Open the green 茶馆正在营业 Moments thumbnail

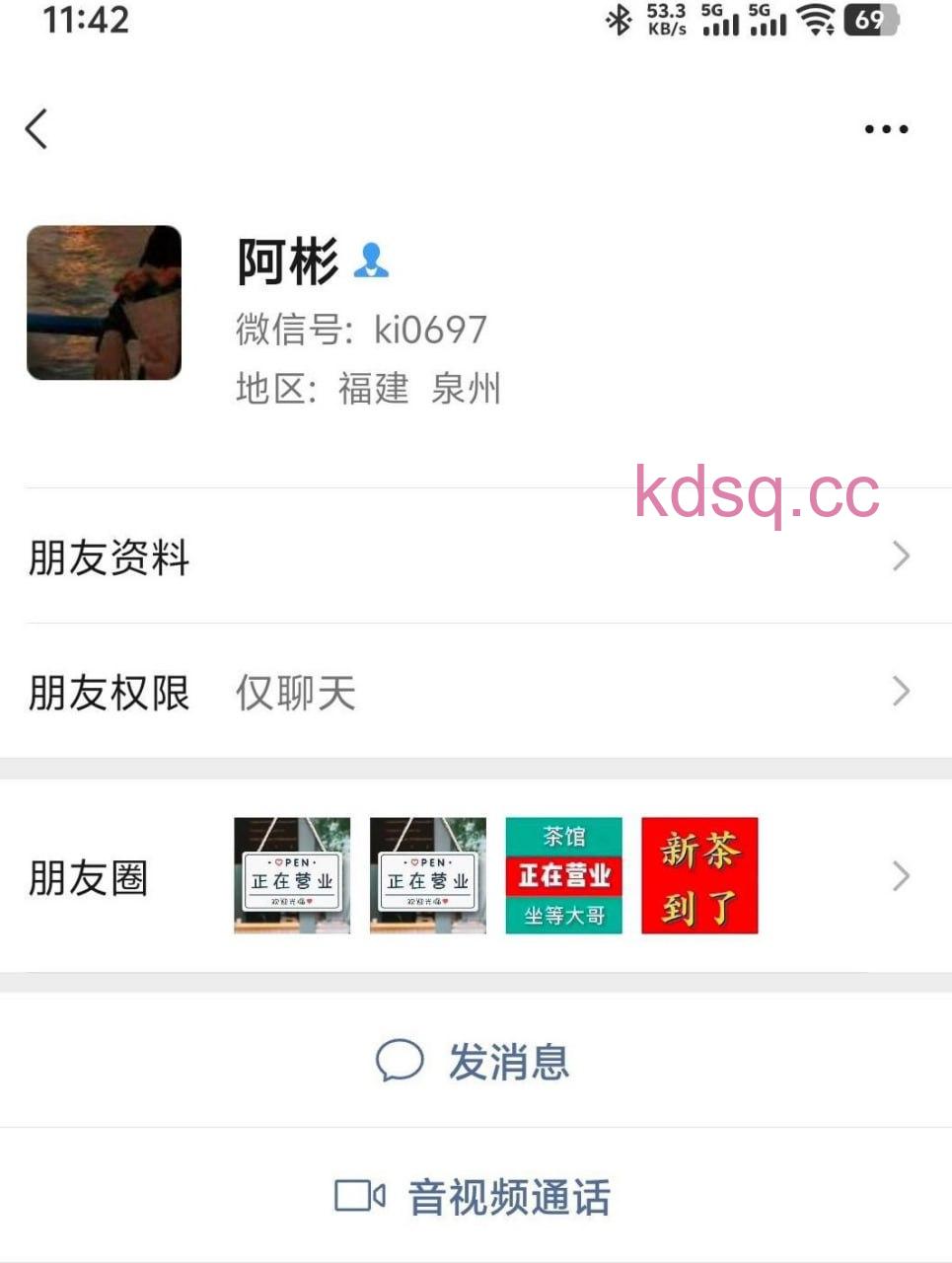(563, 875)
